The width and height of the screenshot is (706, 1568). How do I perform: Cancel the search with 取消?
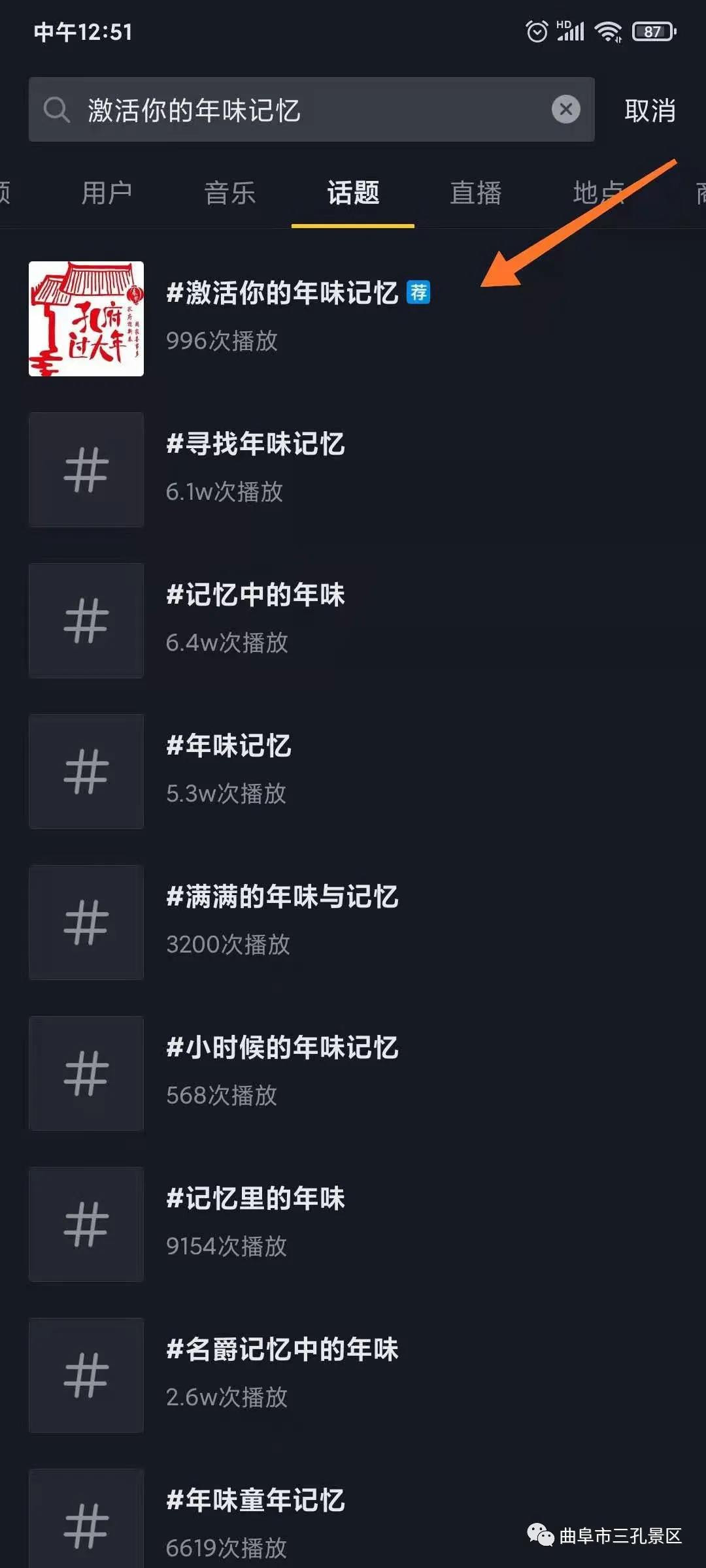pyautogui.click(x=650, y=110)
